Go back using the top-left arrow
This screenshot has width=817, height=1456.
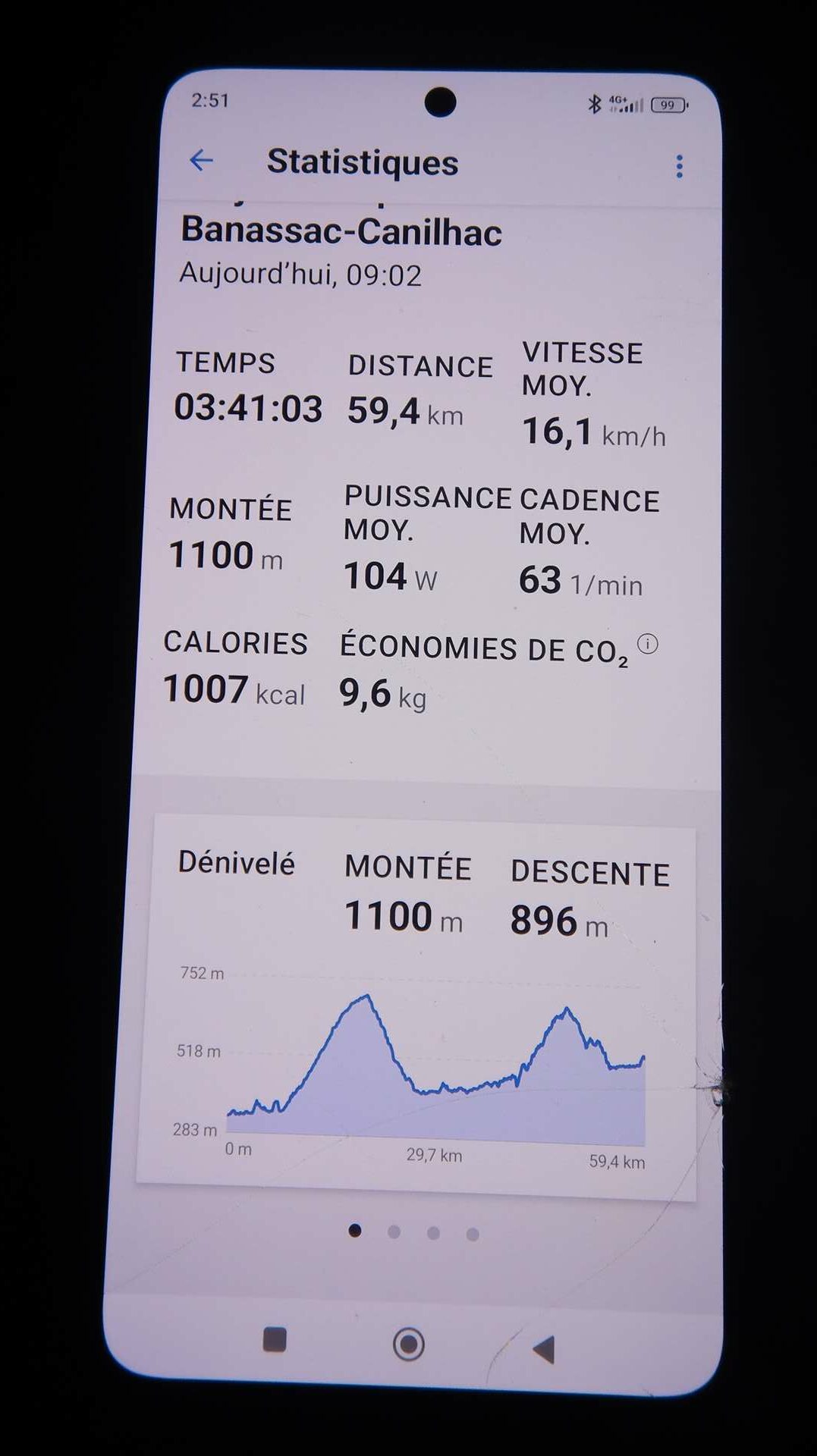point(201,160)
